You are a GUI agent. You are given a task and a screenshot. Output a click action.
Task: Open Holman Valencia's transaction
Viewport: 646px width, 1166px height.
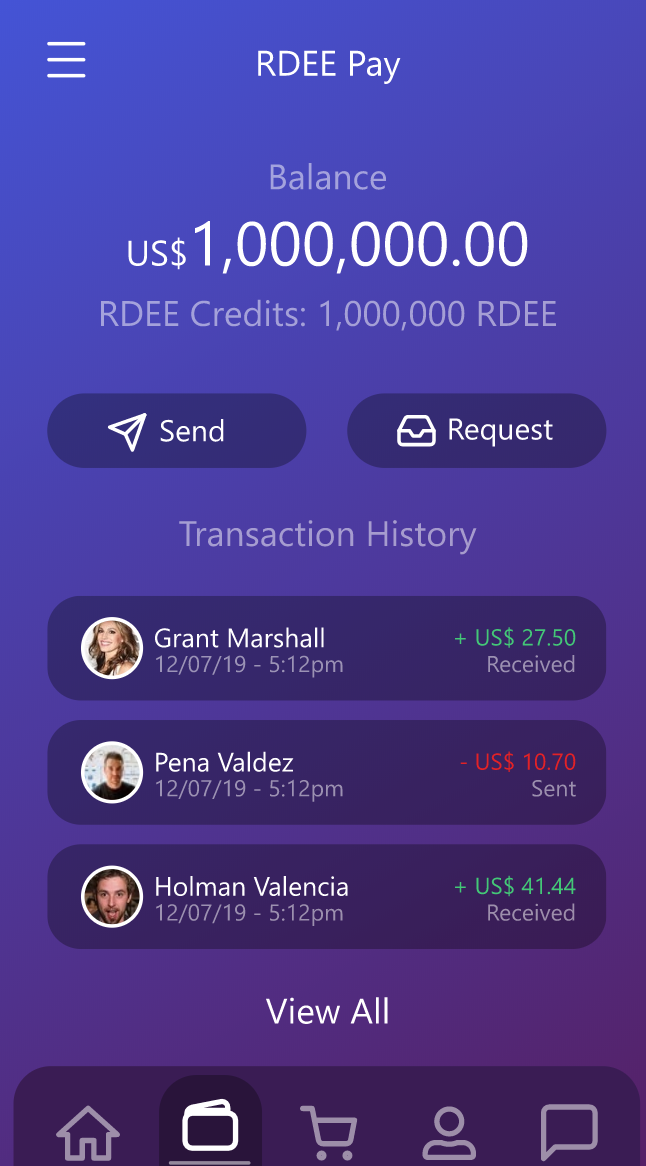(326, 897)
